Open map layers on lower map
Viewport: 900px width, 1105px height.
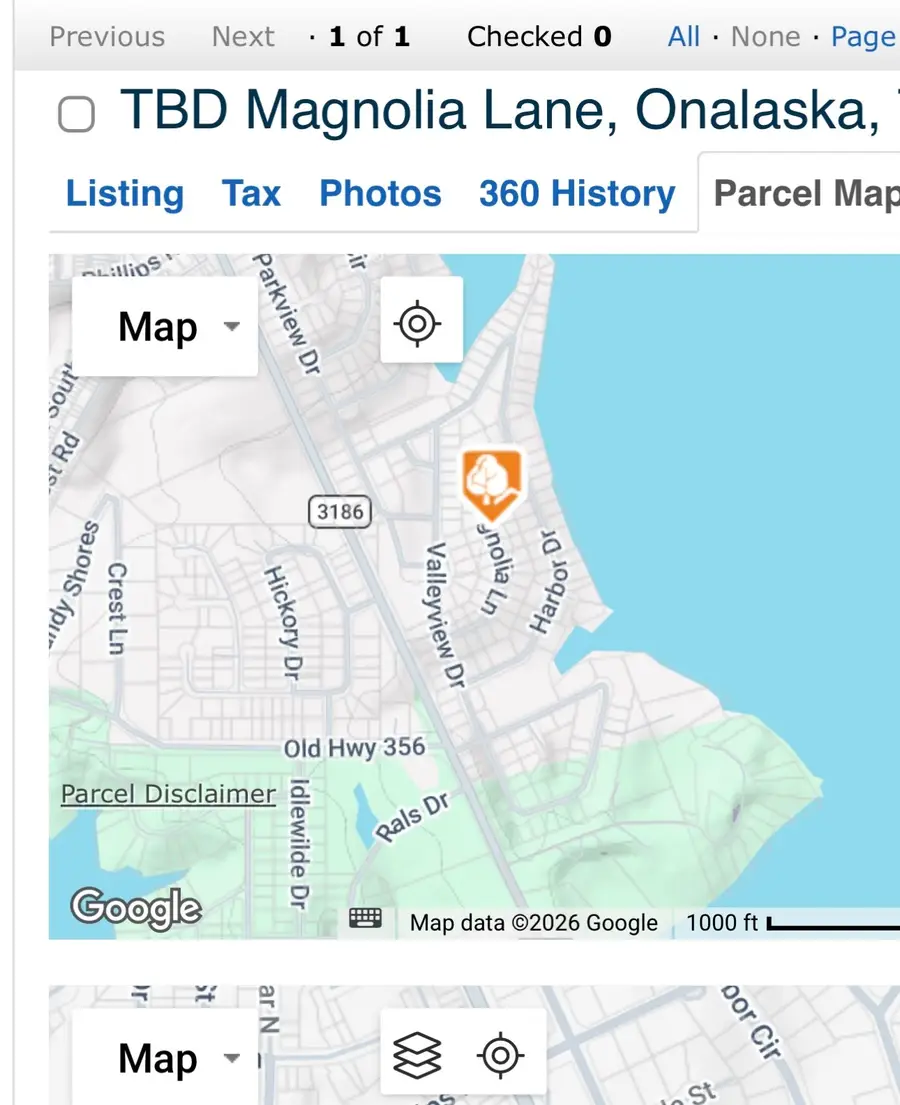[417, 1054]
